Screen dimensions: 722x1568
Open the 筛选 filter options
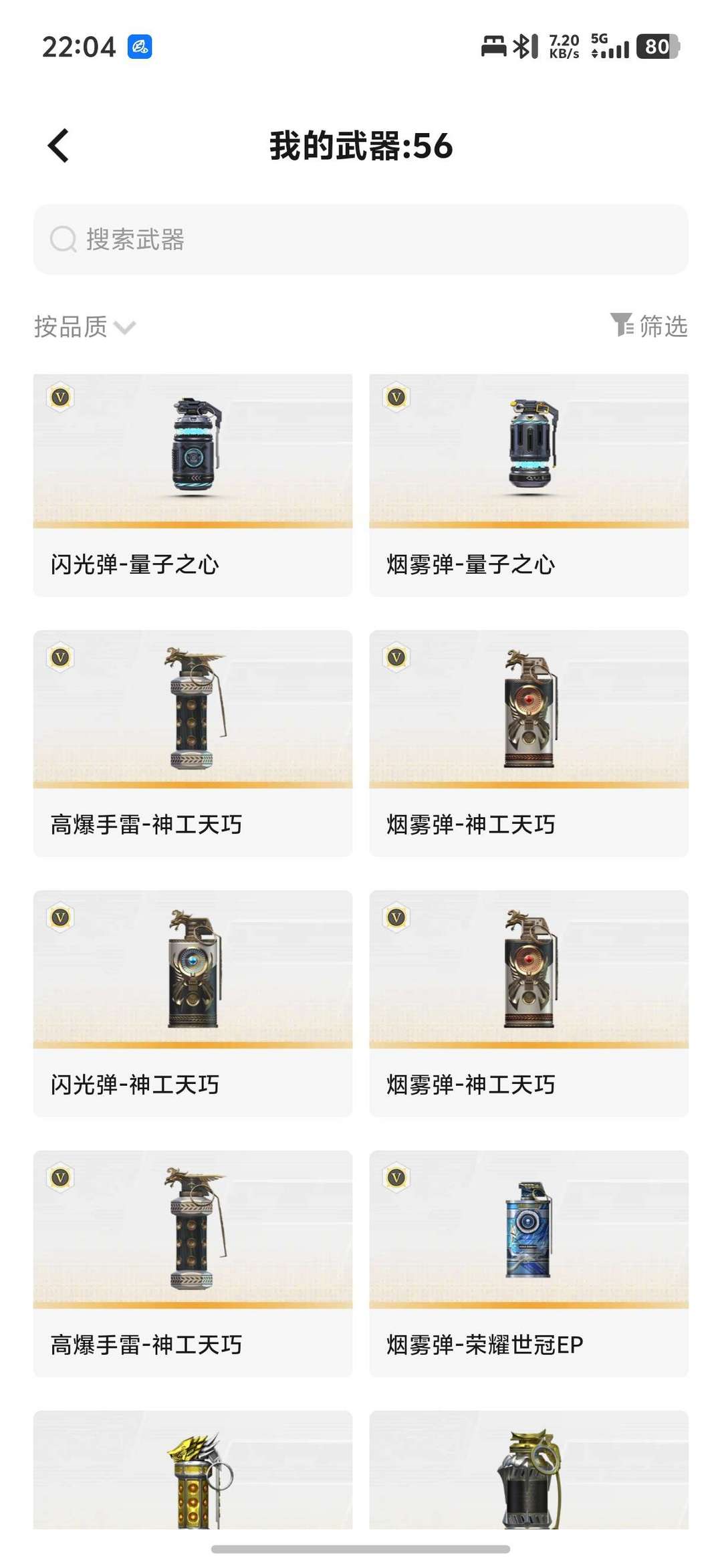coord(648,326)
